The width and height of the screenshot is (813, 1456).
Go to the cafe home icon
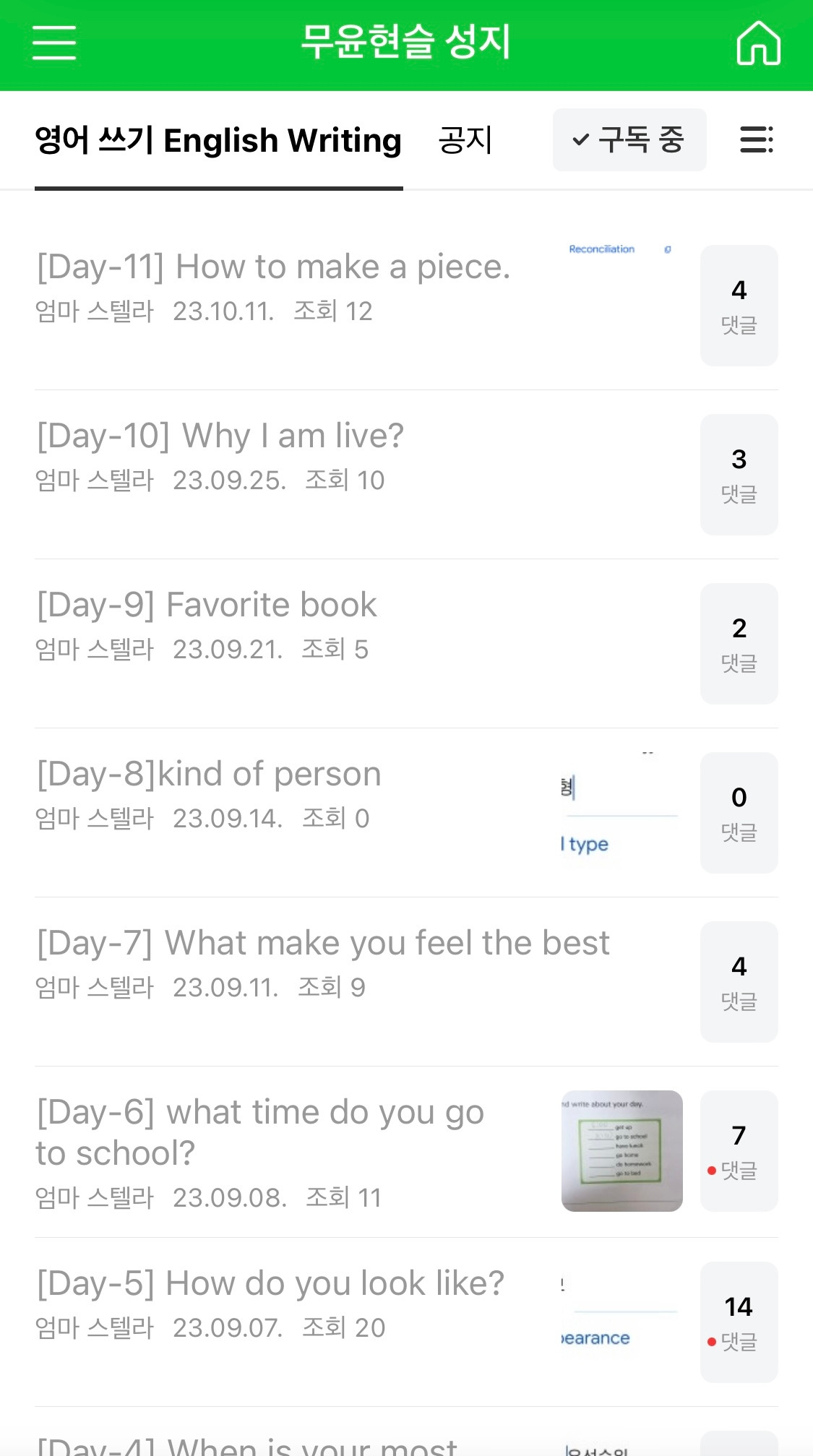[x=758, y=43]
